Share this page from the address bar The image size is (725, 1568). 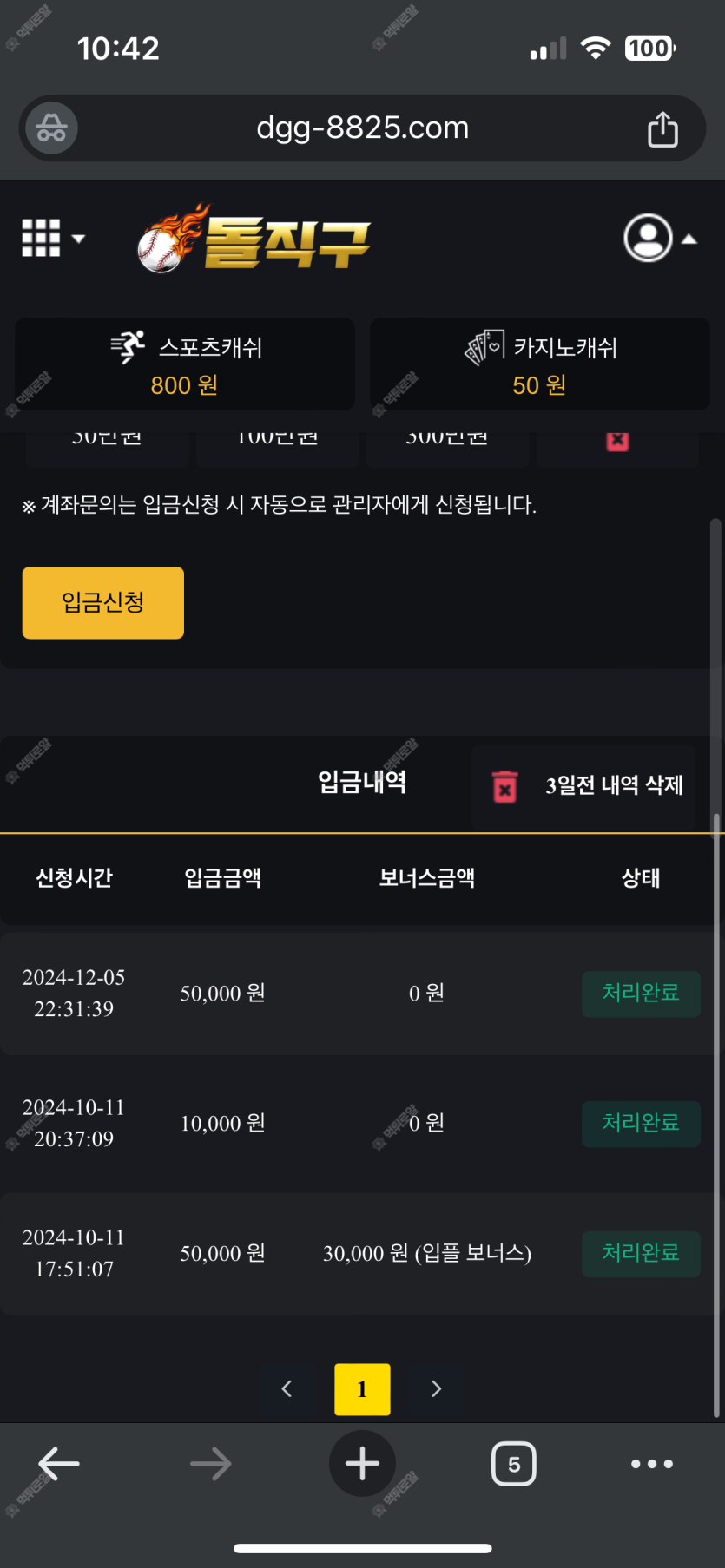(x=662, y=129)
